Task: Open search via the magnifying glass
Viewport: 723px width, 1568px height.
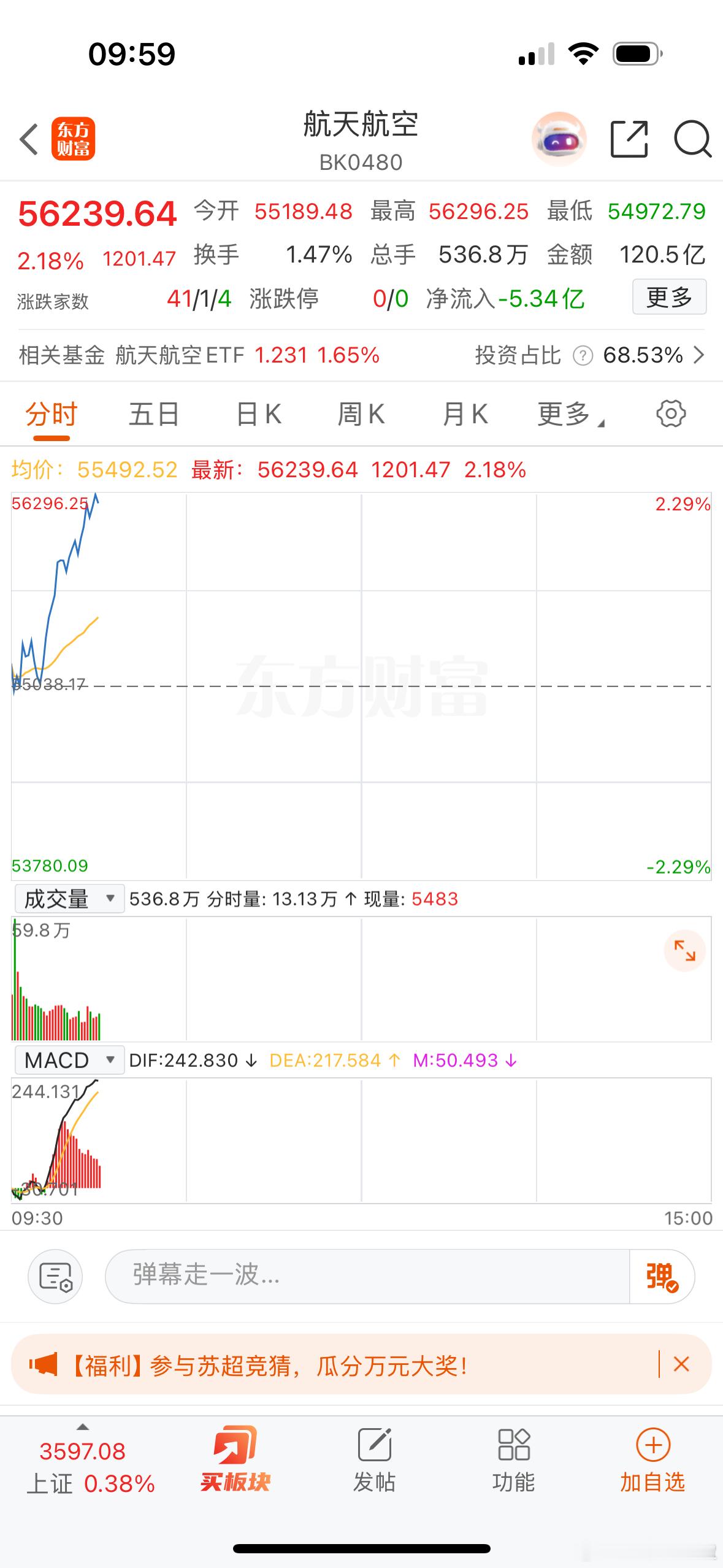Action: pyautogui.click(x=692, y=139)
